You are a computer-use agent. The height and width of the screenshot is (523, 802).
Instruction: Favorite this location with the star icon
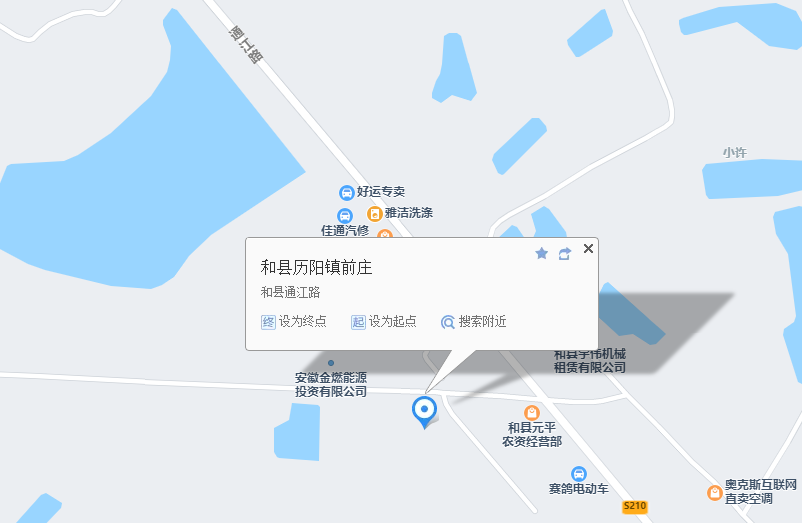542,254
